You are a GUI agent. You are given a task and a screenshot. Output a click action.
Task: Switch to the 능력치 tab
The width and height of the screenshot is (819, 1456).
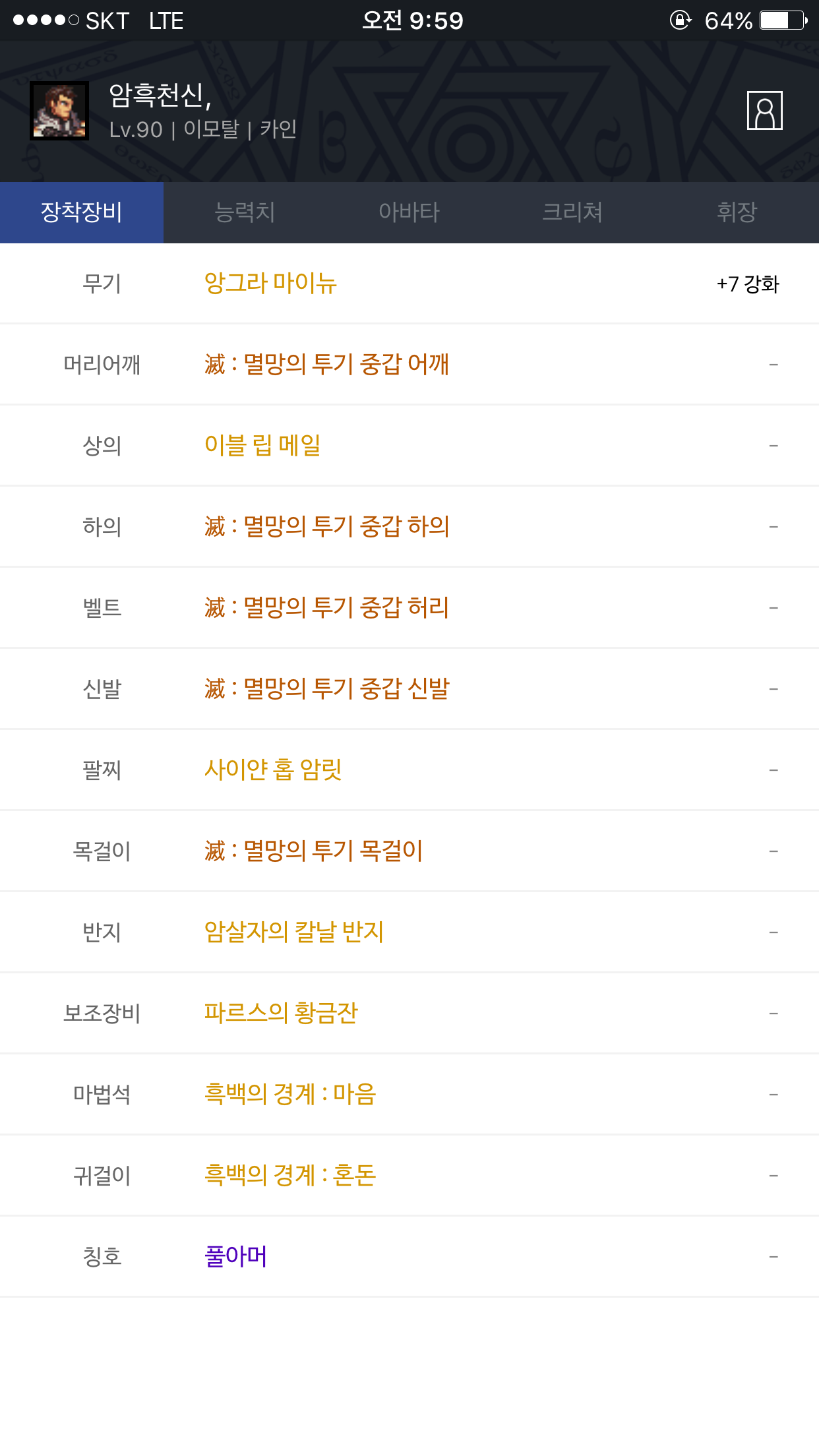point(245,212)
